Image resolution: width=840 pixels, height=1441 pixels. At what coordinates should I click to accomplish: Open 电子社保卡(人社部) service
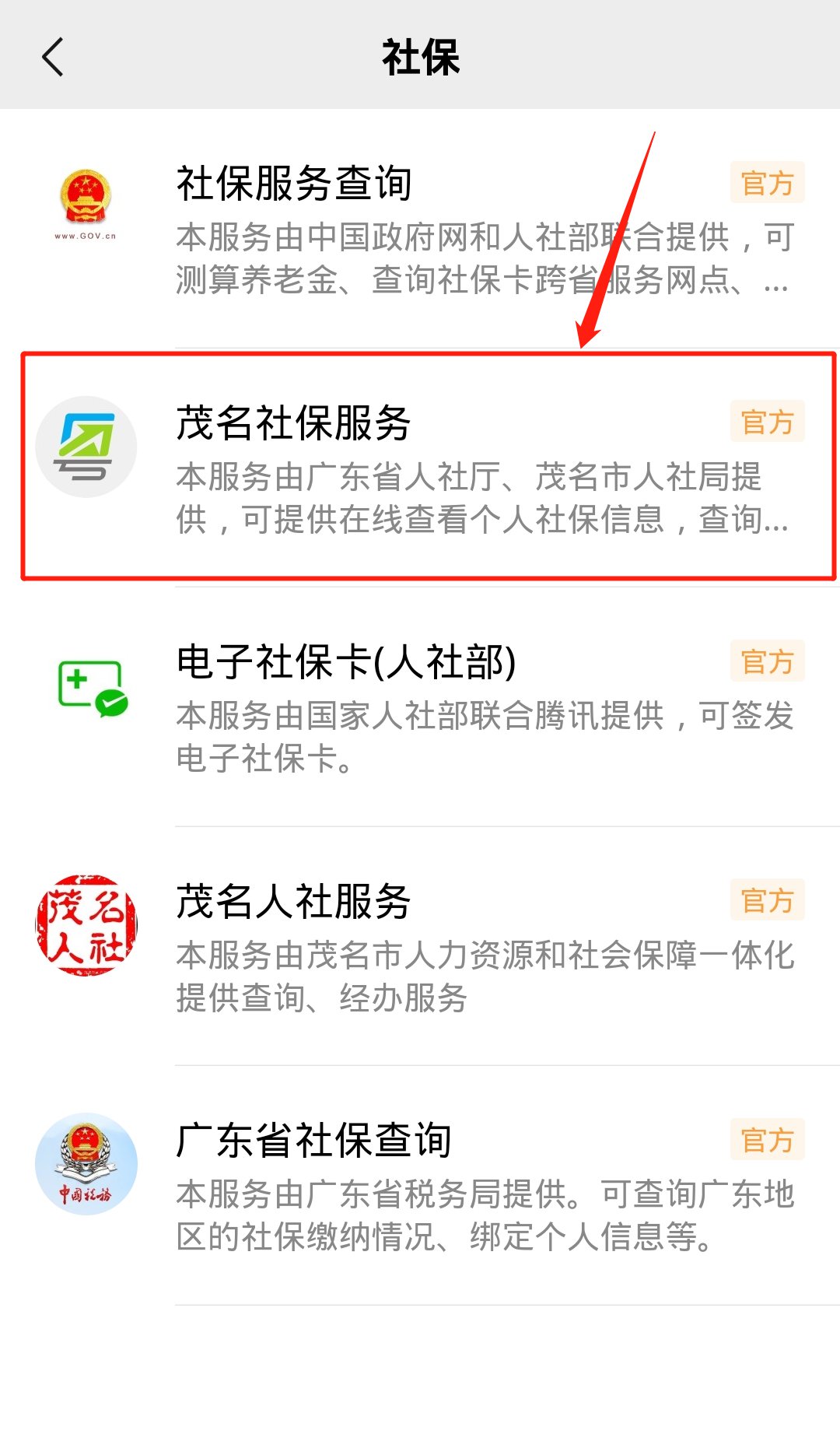(x=420, y=706)
